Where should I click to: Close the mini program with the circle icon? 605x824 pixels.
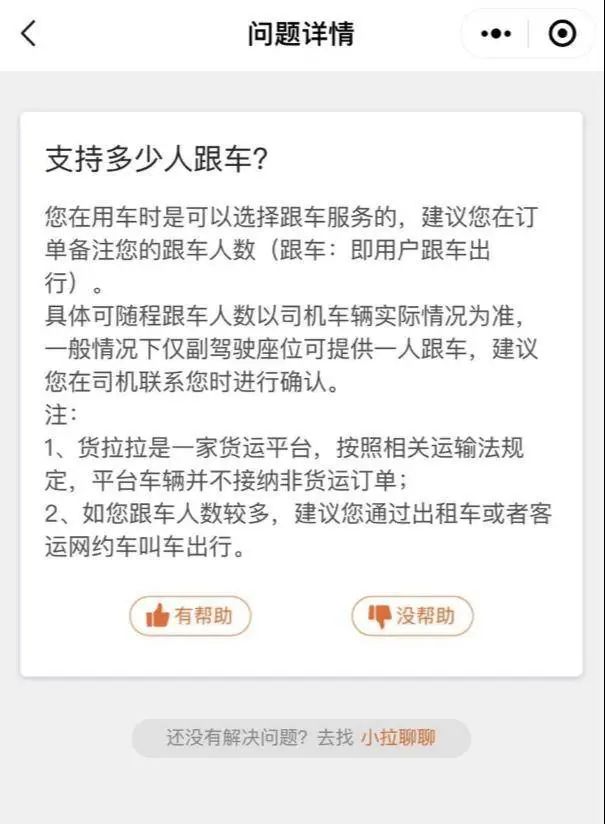click(x=563, y=34)
